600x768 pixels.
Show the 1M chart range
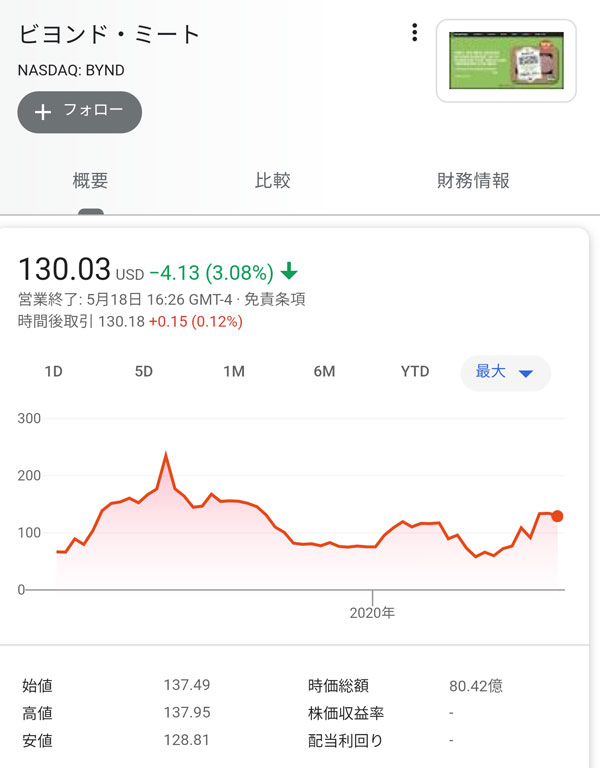234,372
